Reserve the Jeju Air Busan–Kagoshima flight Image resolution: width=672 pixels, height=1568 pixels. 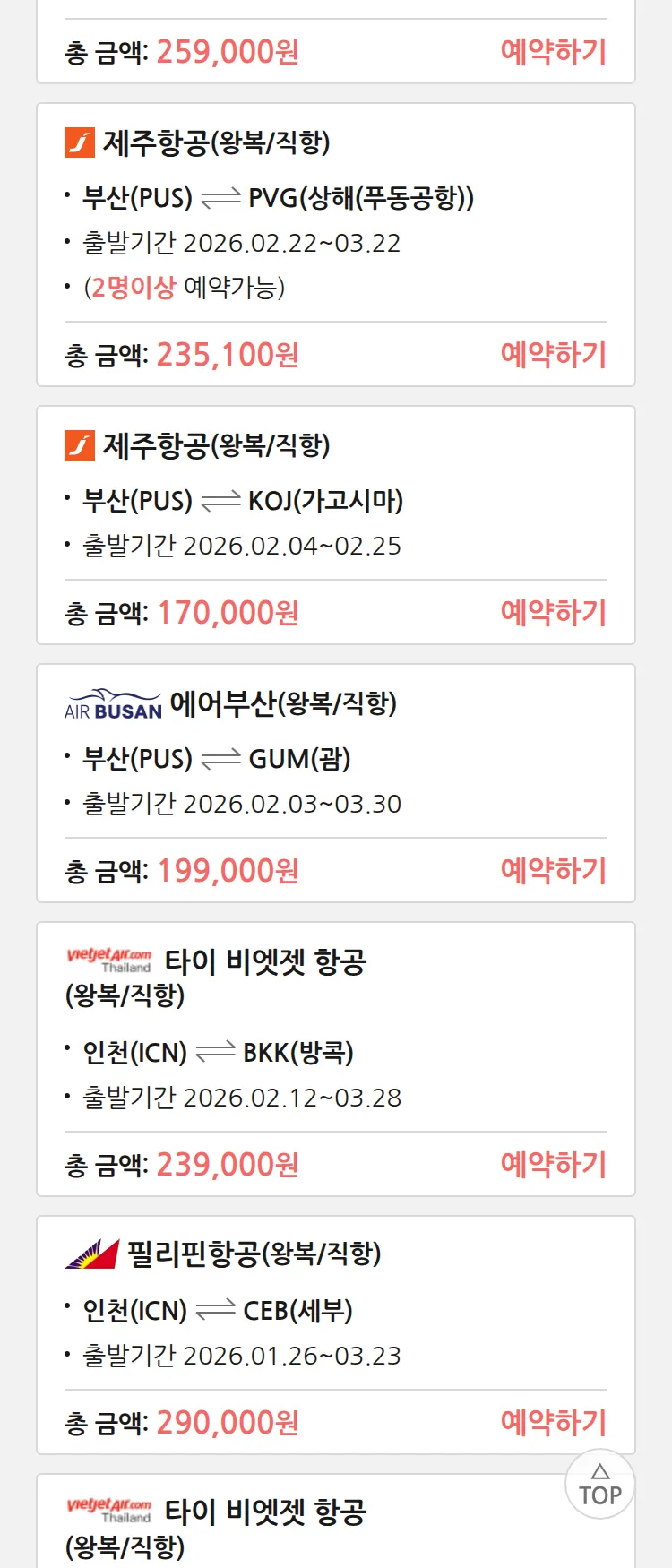[x=553, y=613]
